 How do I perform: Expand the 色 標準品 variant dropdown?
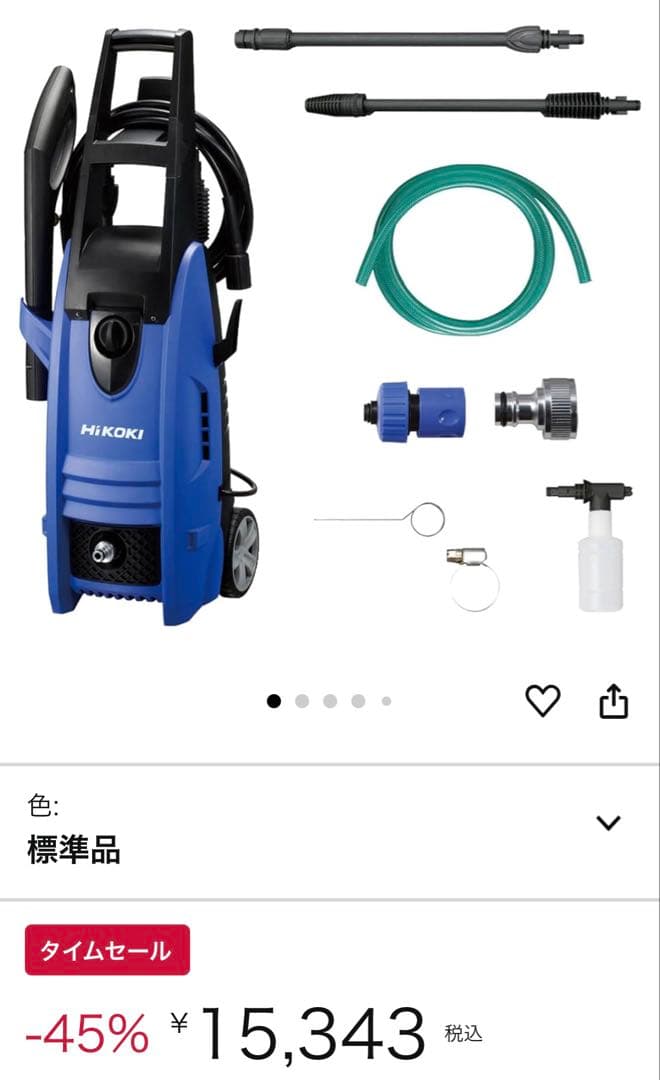[x=608, y=823]
